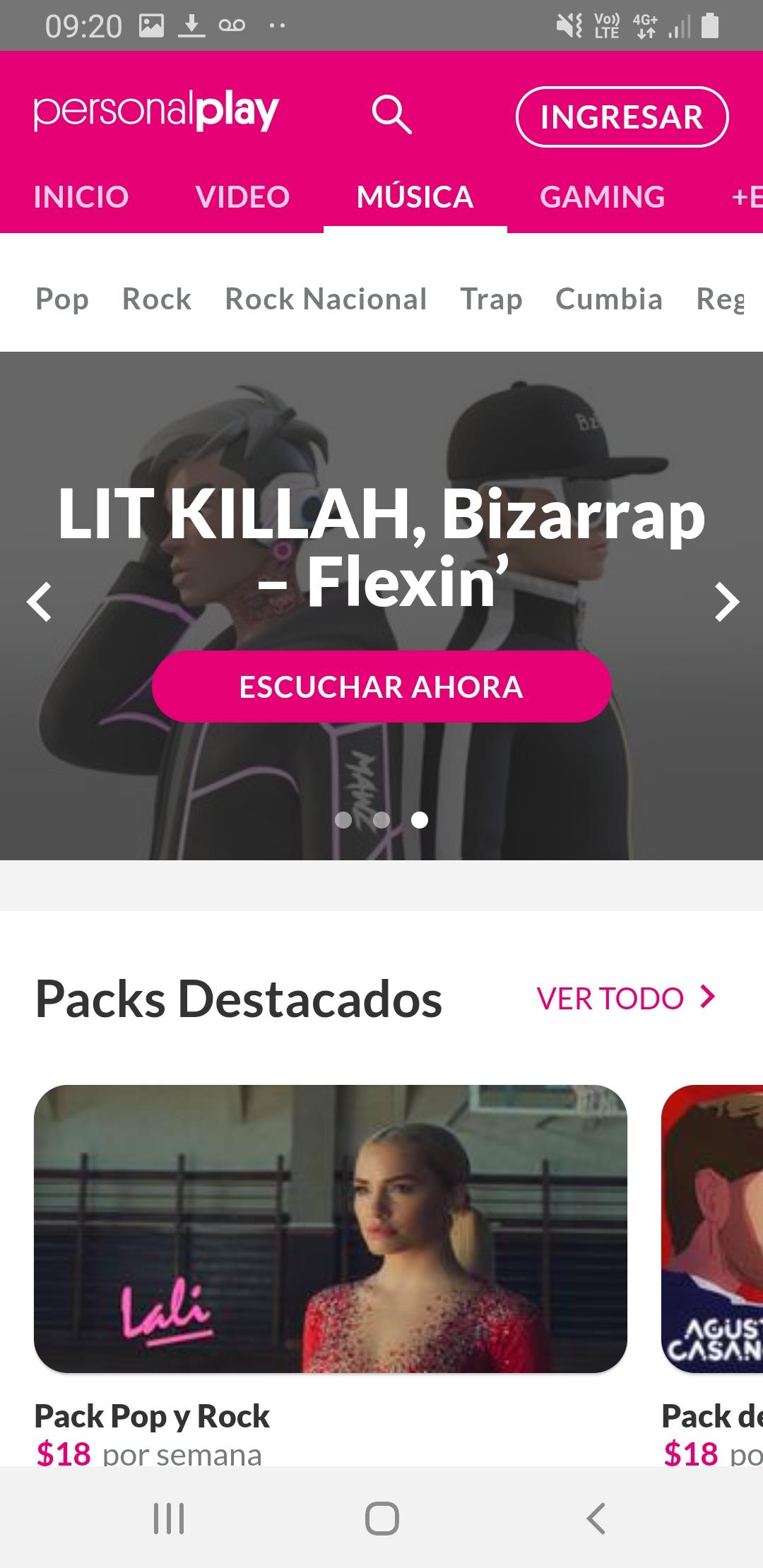Filter by Trap genre
The width and height of the screenshot is (763, 1568).
[491, 299]
